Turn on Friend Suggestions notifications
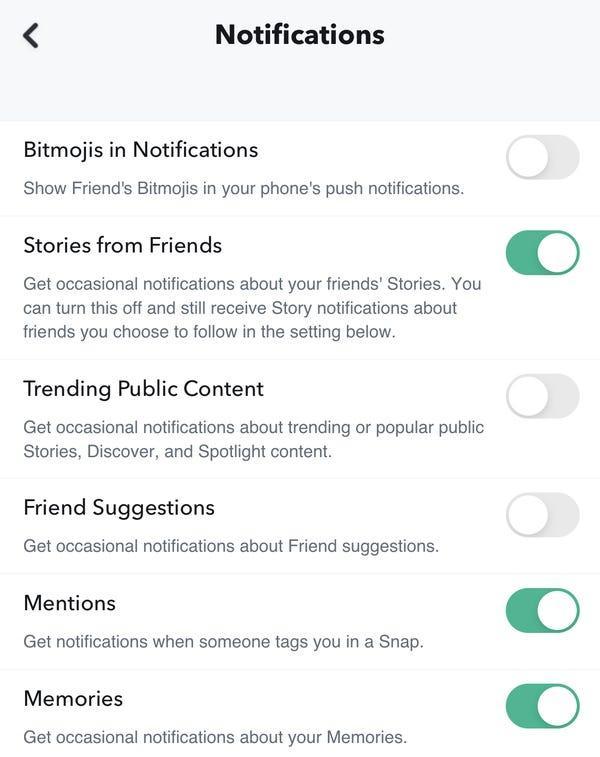Screen dimensions: 600x757 coord(542,515)
